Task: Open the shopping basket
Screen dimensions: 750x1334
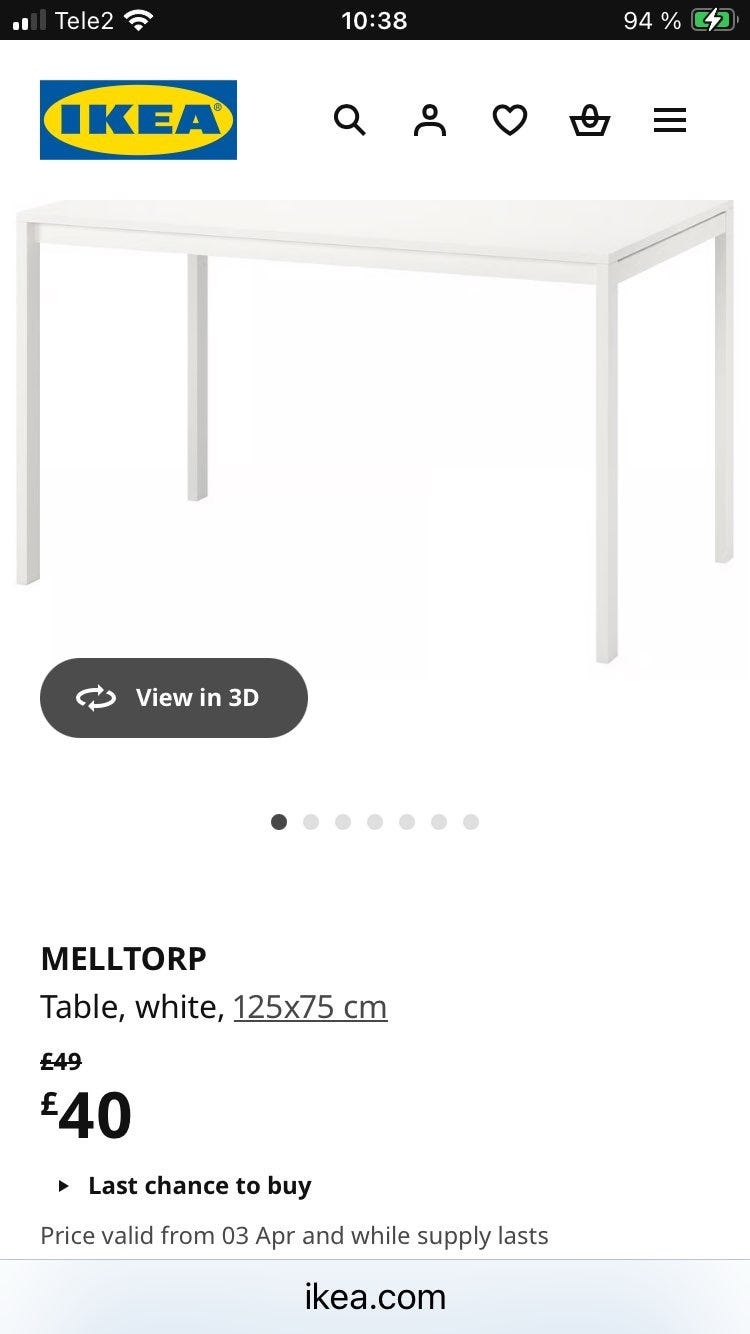Action: (x=590, y=121)
